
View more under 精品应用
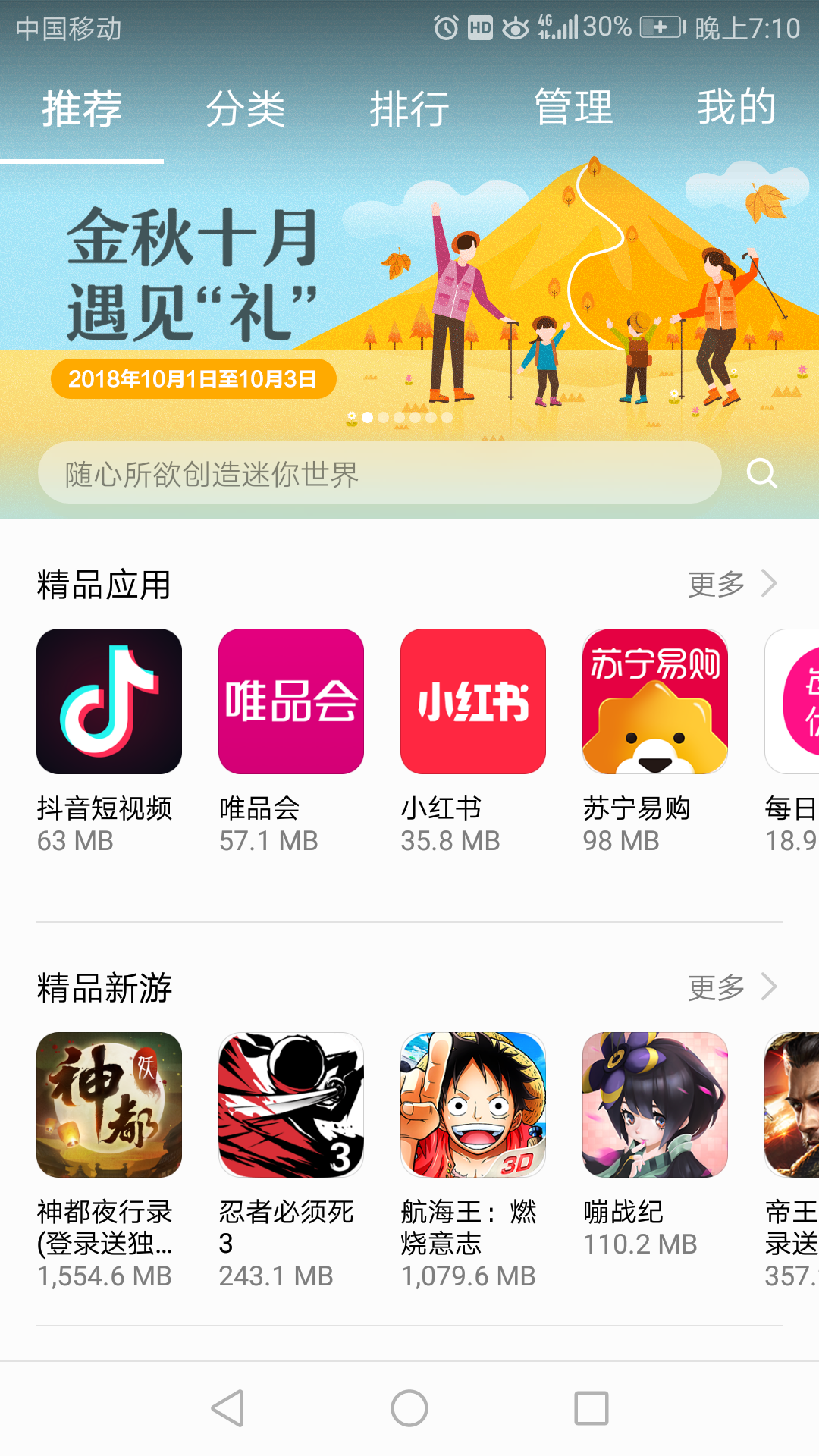coord(732,584)
